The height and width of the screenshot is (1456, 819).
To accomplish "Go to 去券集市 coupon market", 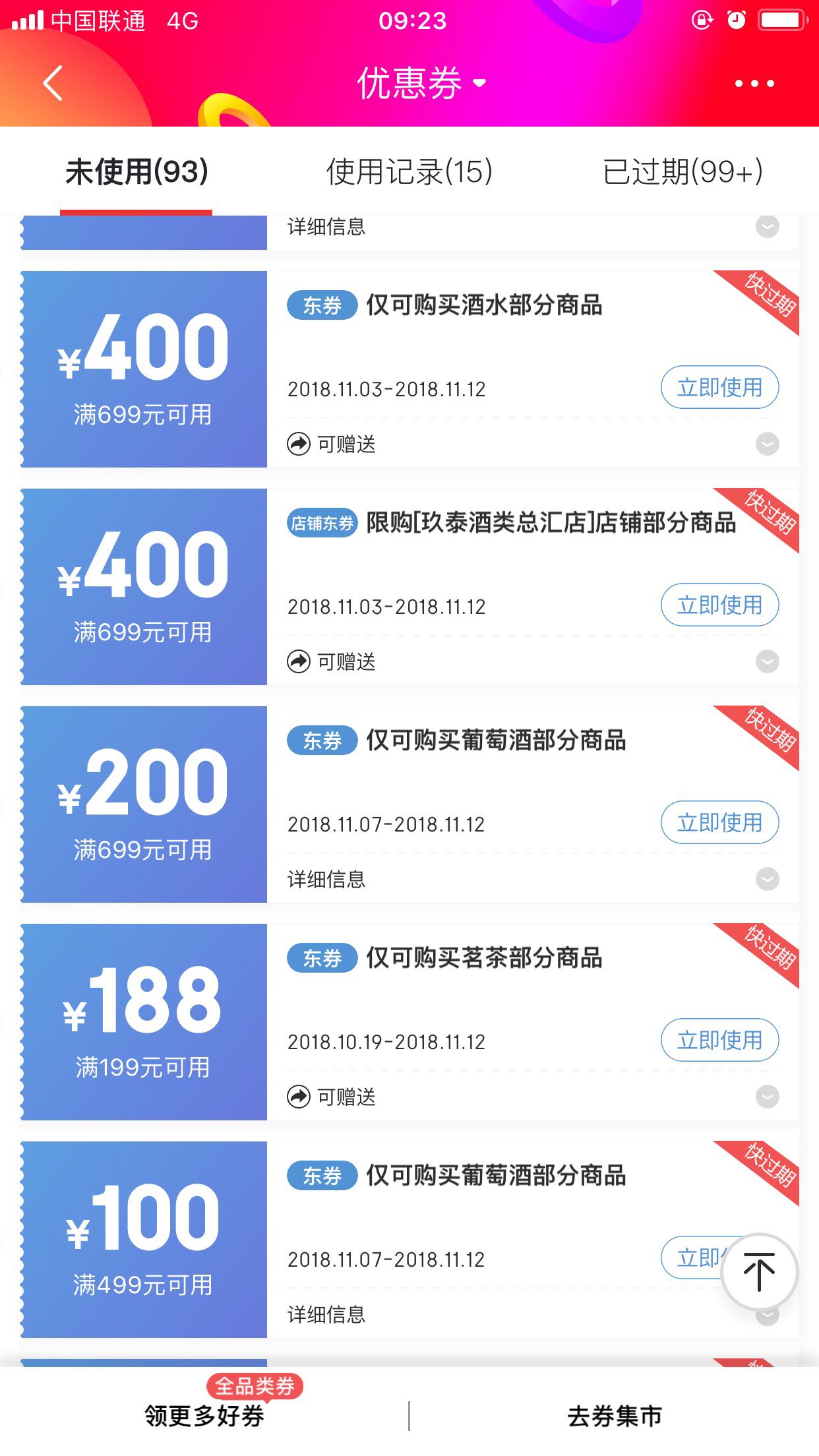I will [x=615, y=1415].
